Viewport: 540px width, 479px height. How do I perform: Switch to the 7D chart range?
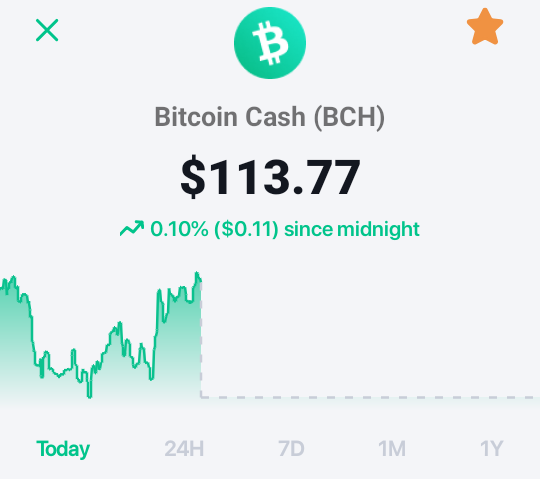[x=291, y=449]
